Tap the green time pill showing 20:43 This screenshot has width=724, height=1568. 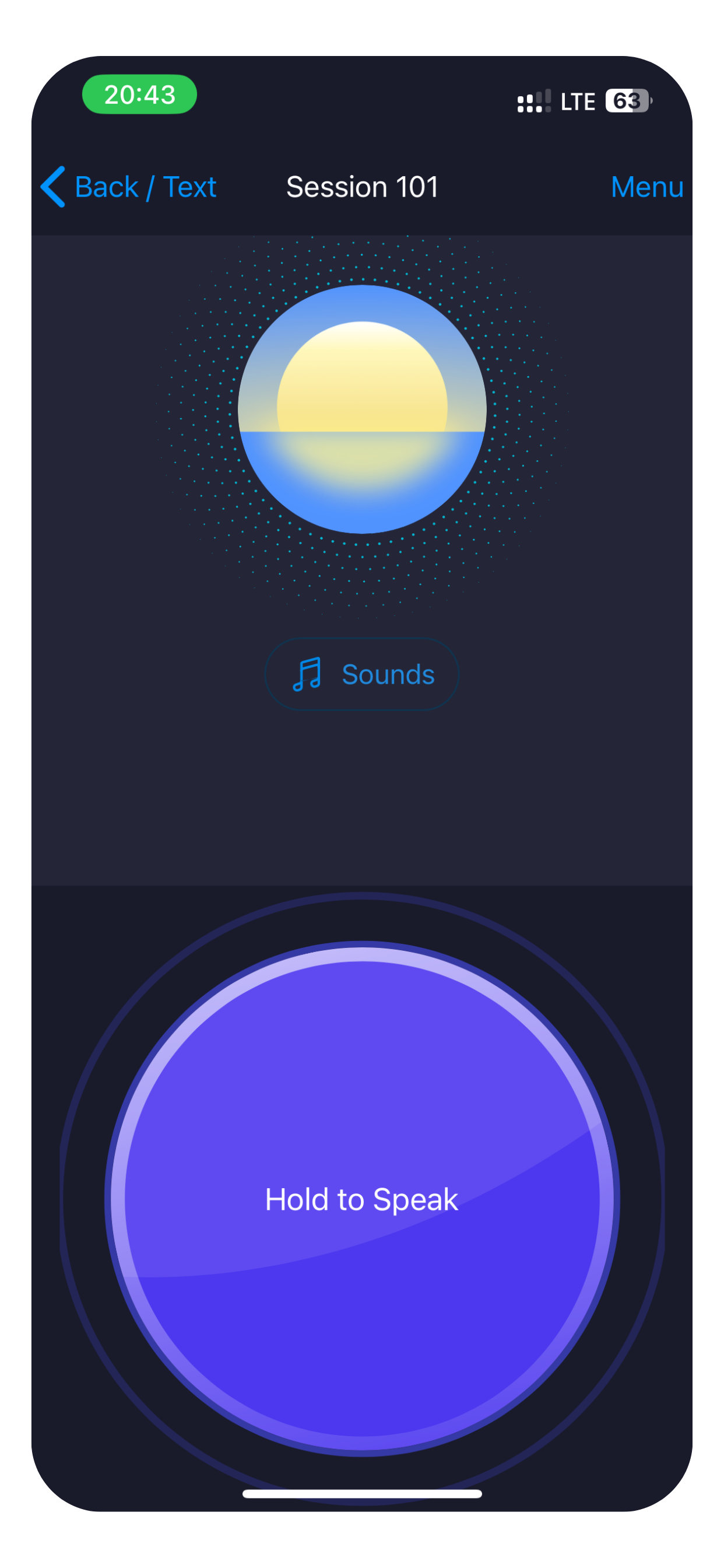(x=139, y=94)
